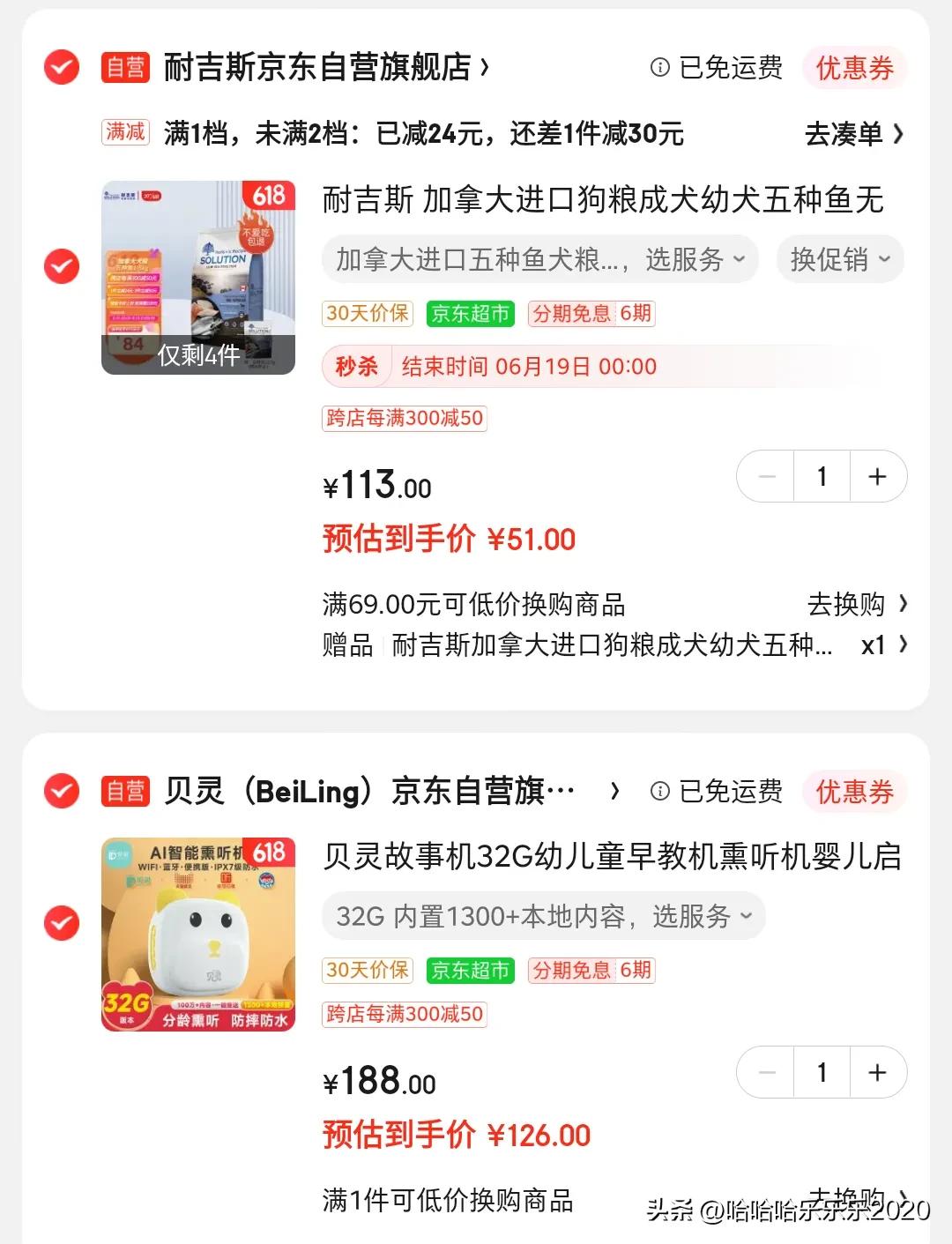Screen dimensions: 952x1244
Task: Open 耐吉斯京东自营旗舰店 store page
Action: coord(317,68)
